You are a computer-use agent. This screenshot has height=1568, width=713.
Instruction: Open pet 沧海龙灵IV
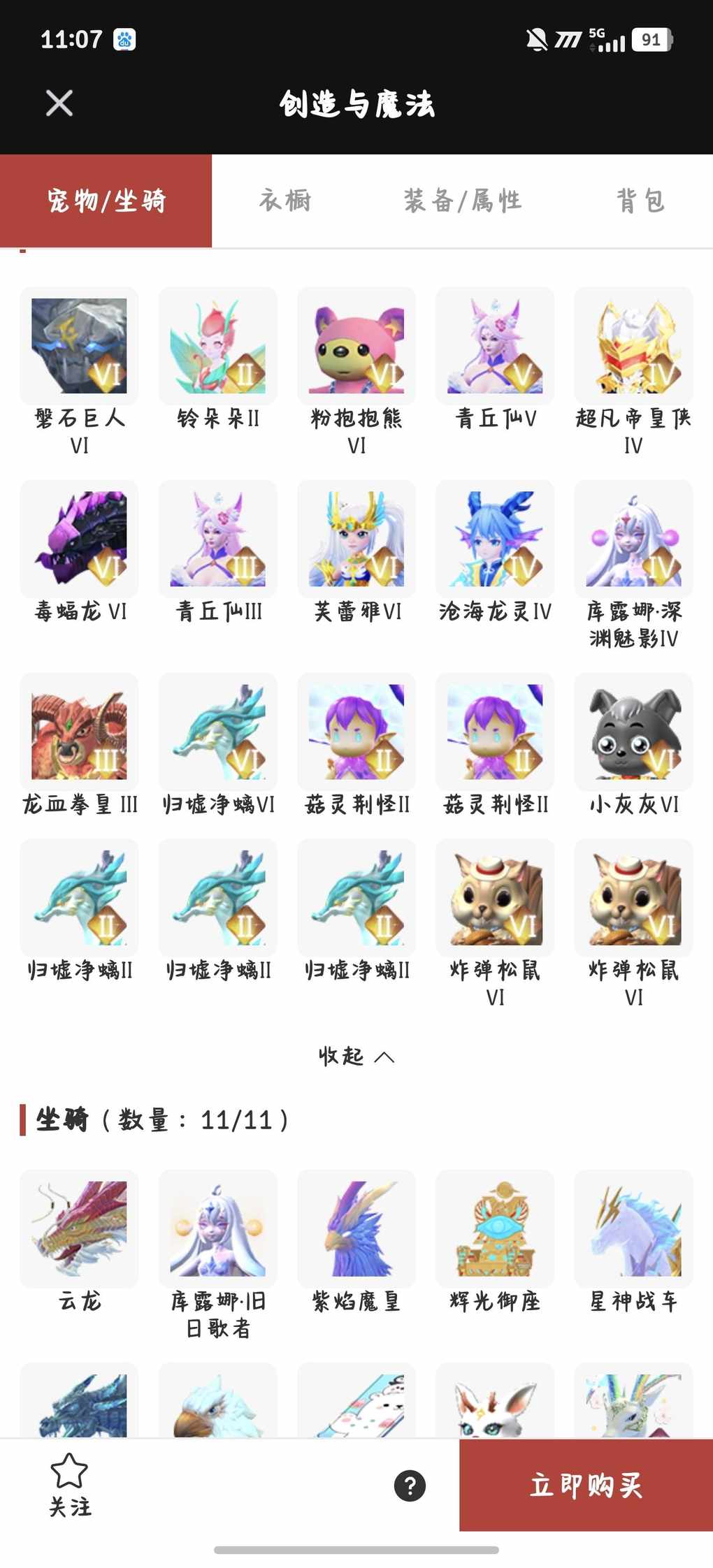(495, 539)
